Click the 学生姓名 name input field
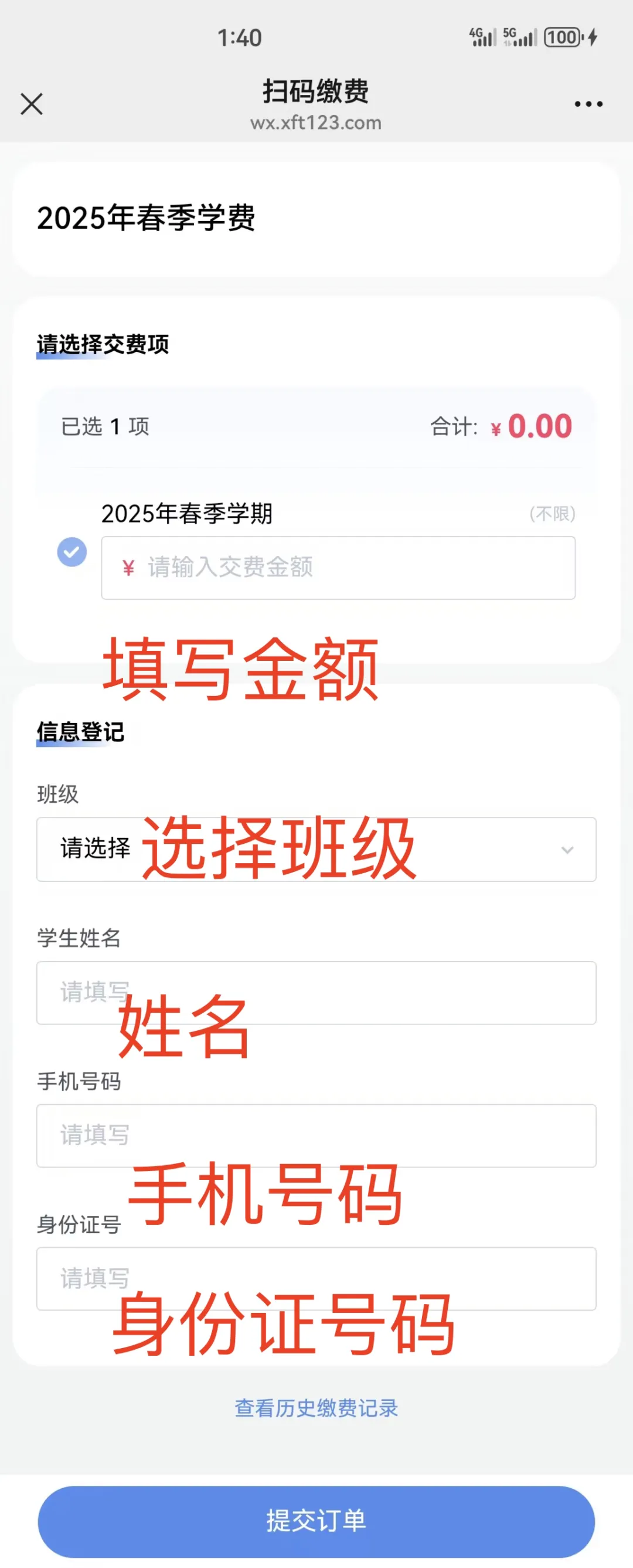633x1568 pixels. 316,992
